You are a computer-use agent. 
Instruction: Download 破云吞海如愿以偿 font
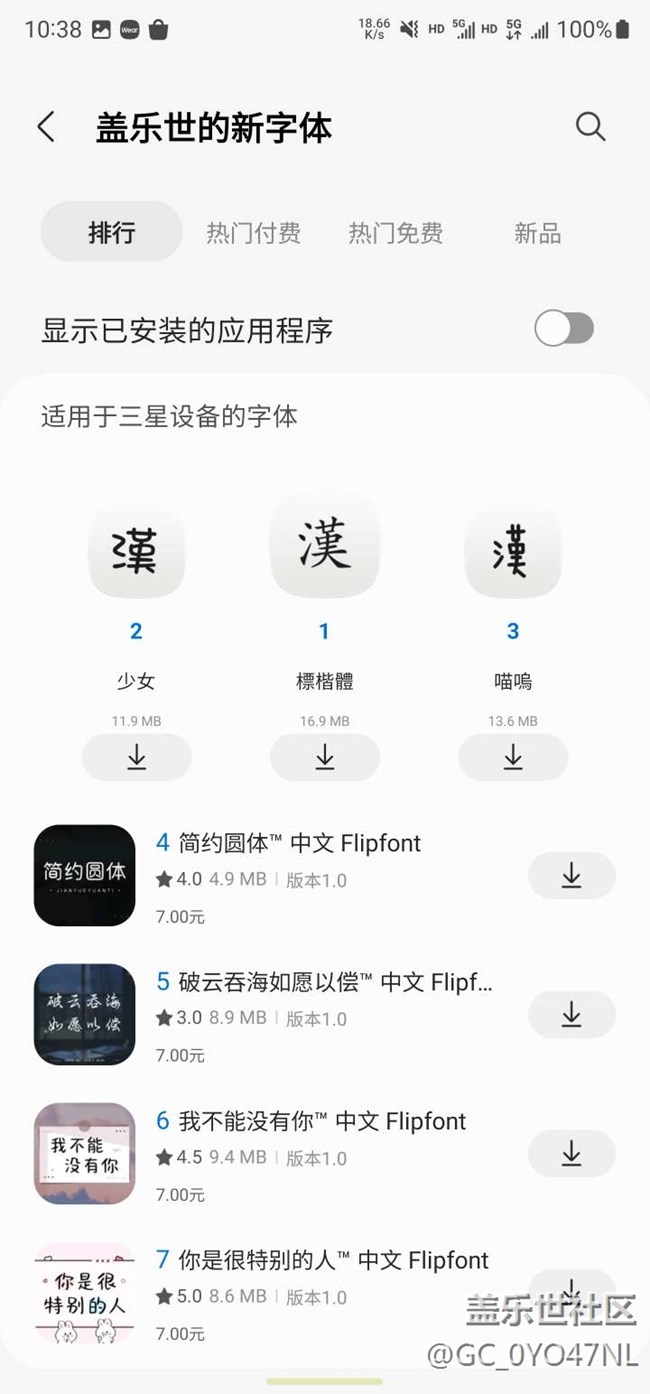(571, 1015)
